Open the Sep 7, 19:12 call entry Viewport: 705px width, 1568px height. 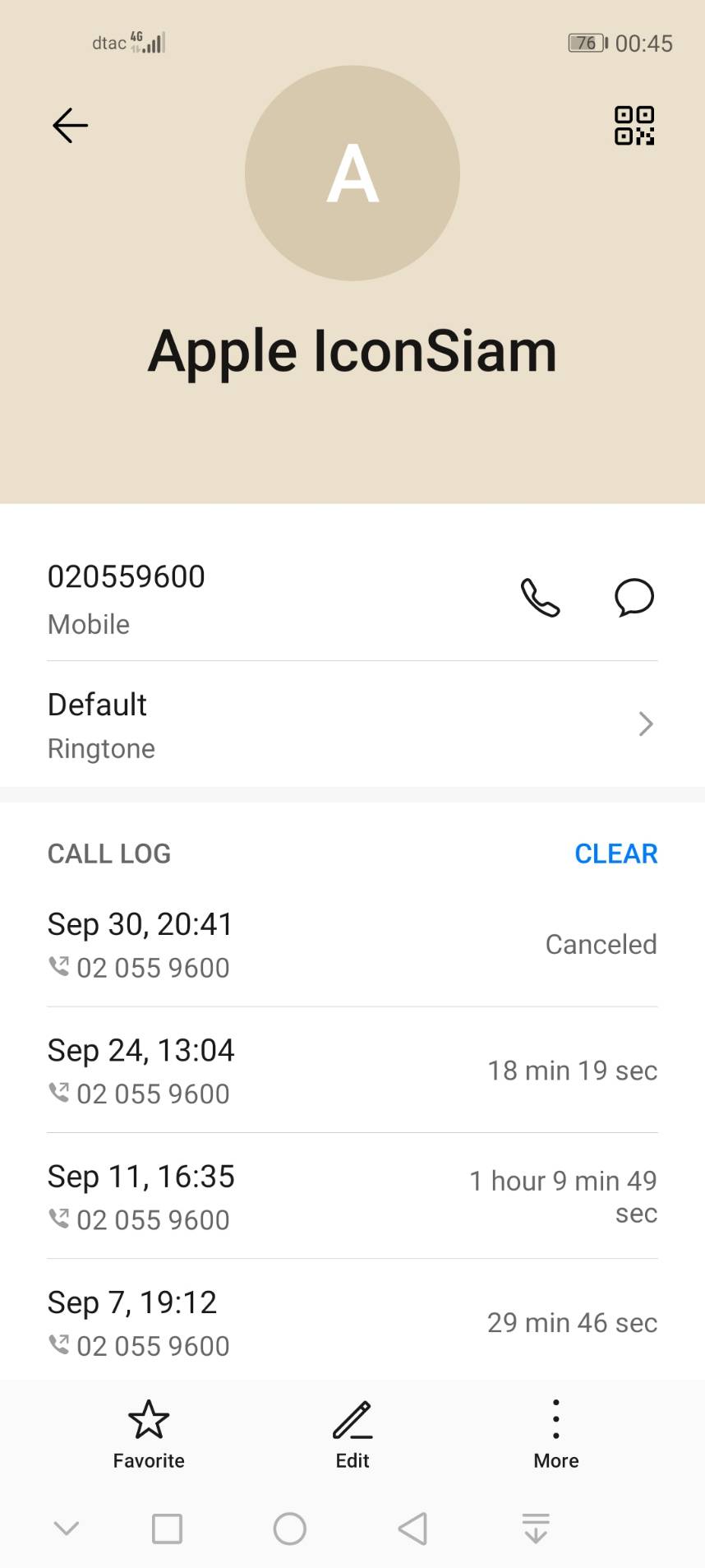pos(352,1321)
